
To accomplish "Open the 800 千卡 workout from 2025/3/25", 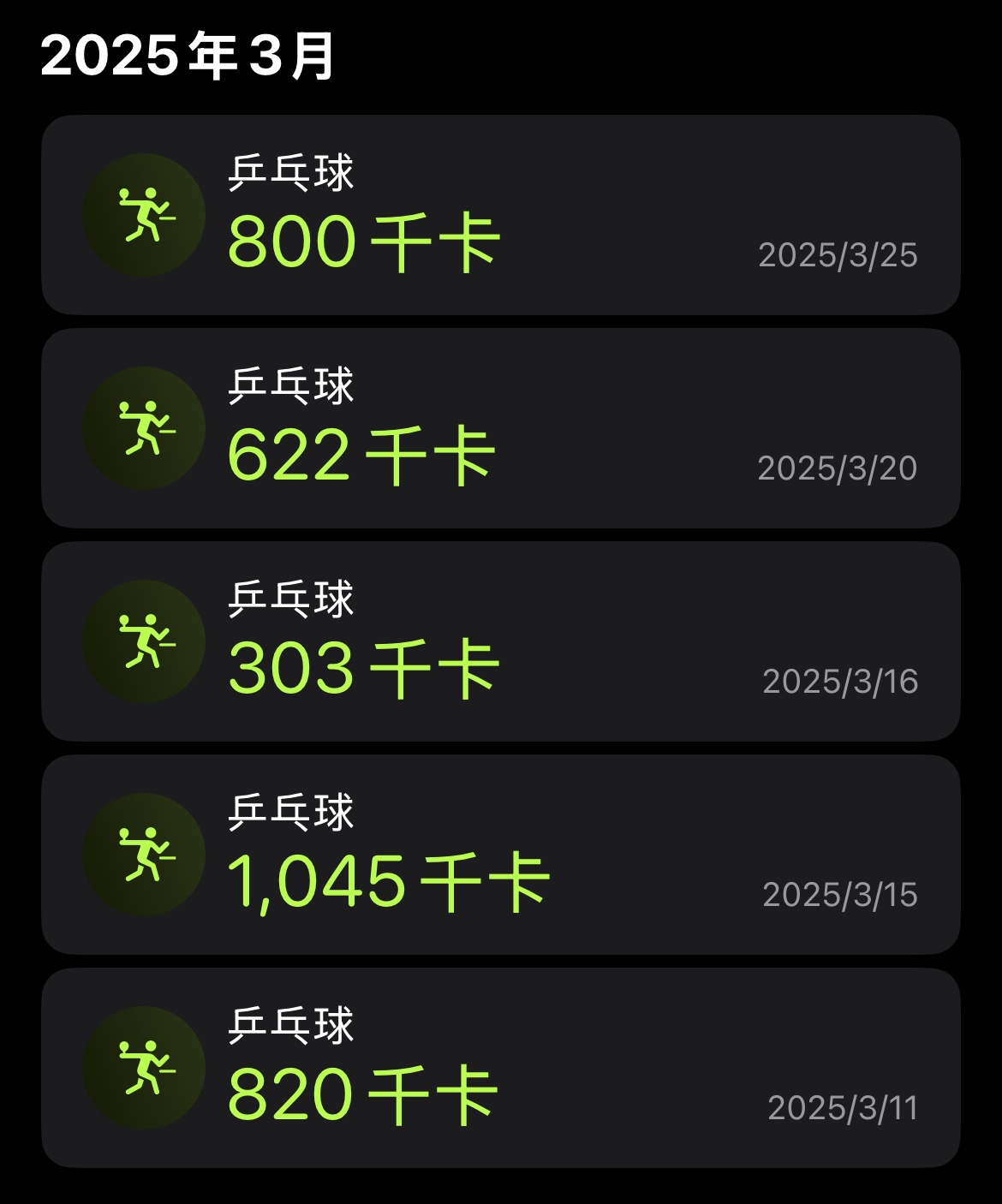I will pyautogui.click(x=500, y=215).
